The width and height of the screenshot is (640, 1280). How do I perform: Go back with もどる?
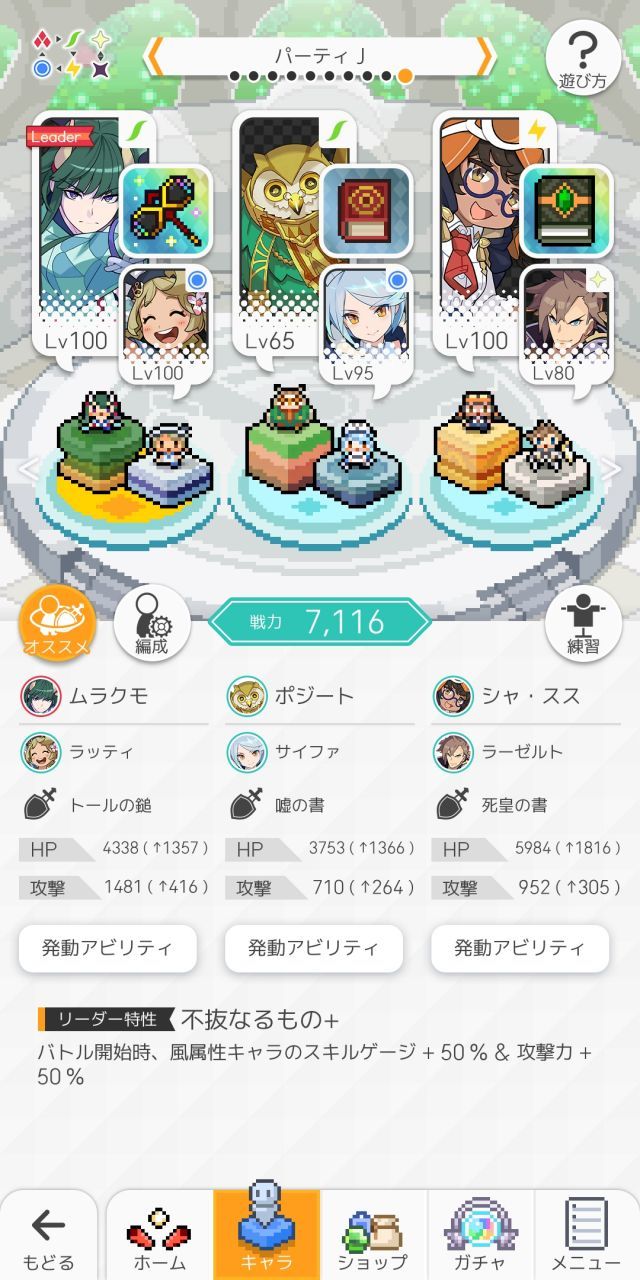click(x=48, y=1236)
